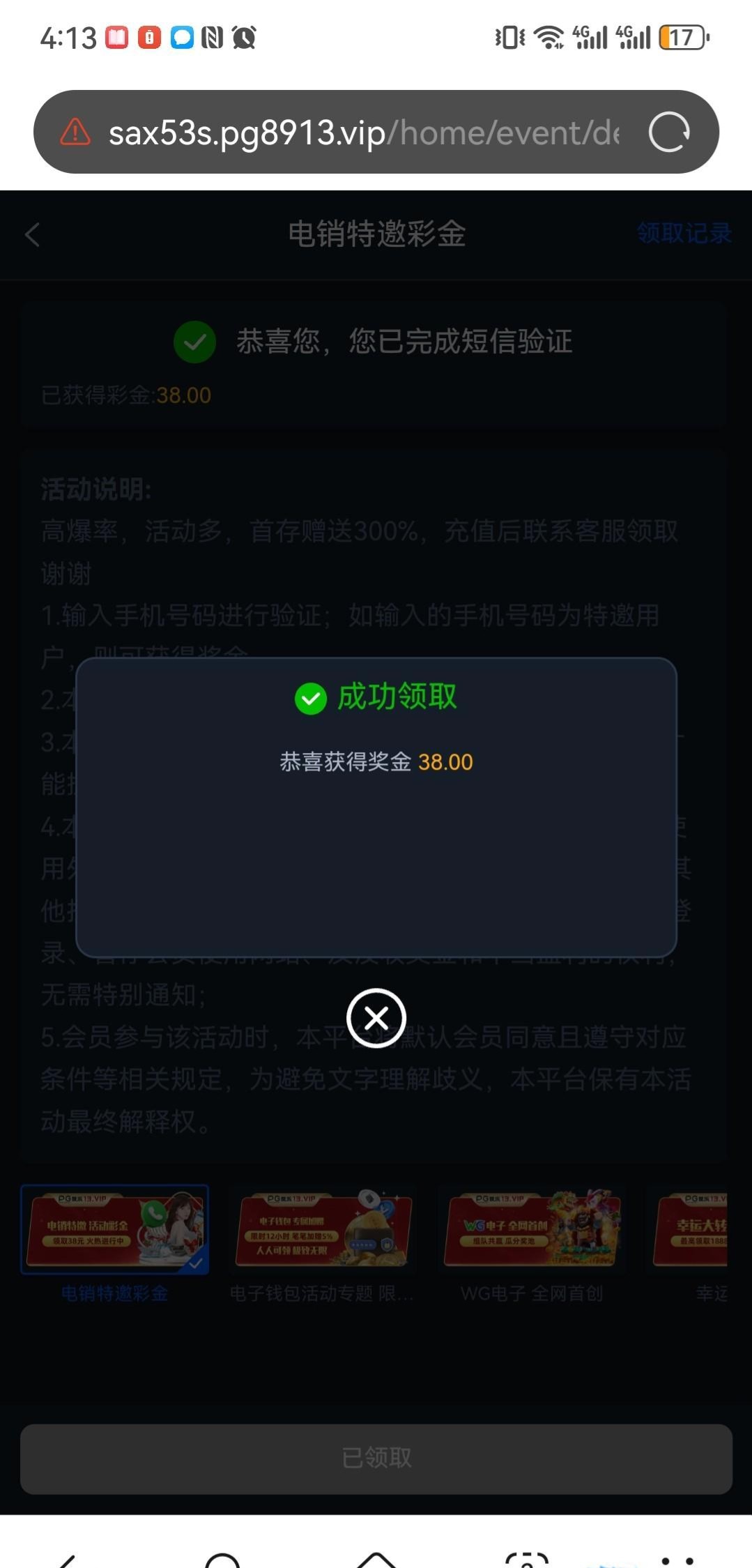Screen dimensions: 752x1568
Task: Tap the 已领取 button
Action: pyautogui.click(x=376, y=1458)
